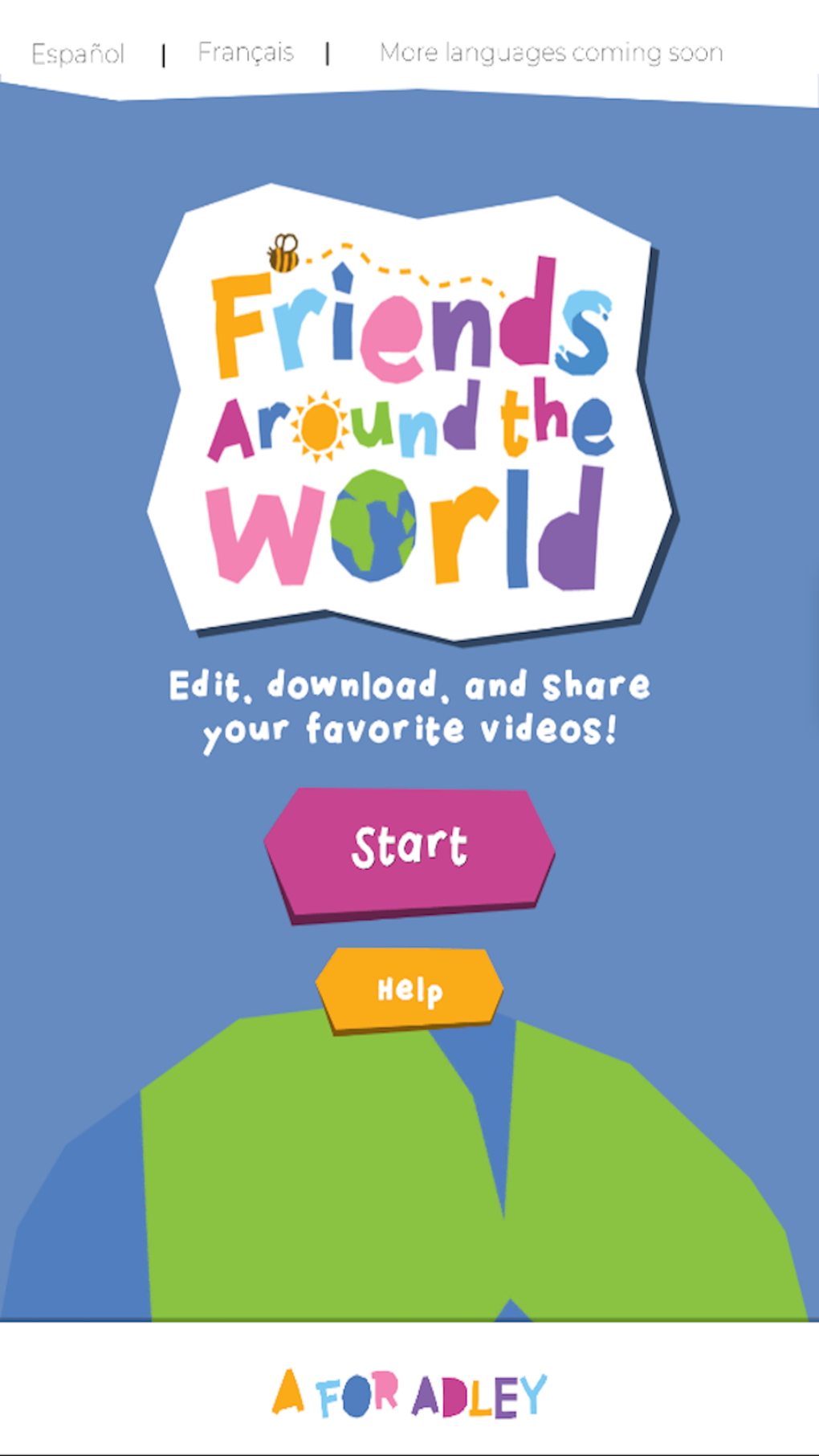Viewport: 819px width, 1456px height.
Task: Select the sun graphic in the logo
Action: click(x=319, y=426)
